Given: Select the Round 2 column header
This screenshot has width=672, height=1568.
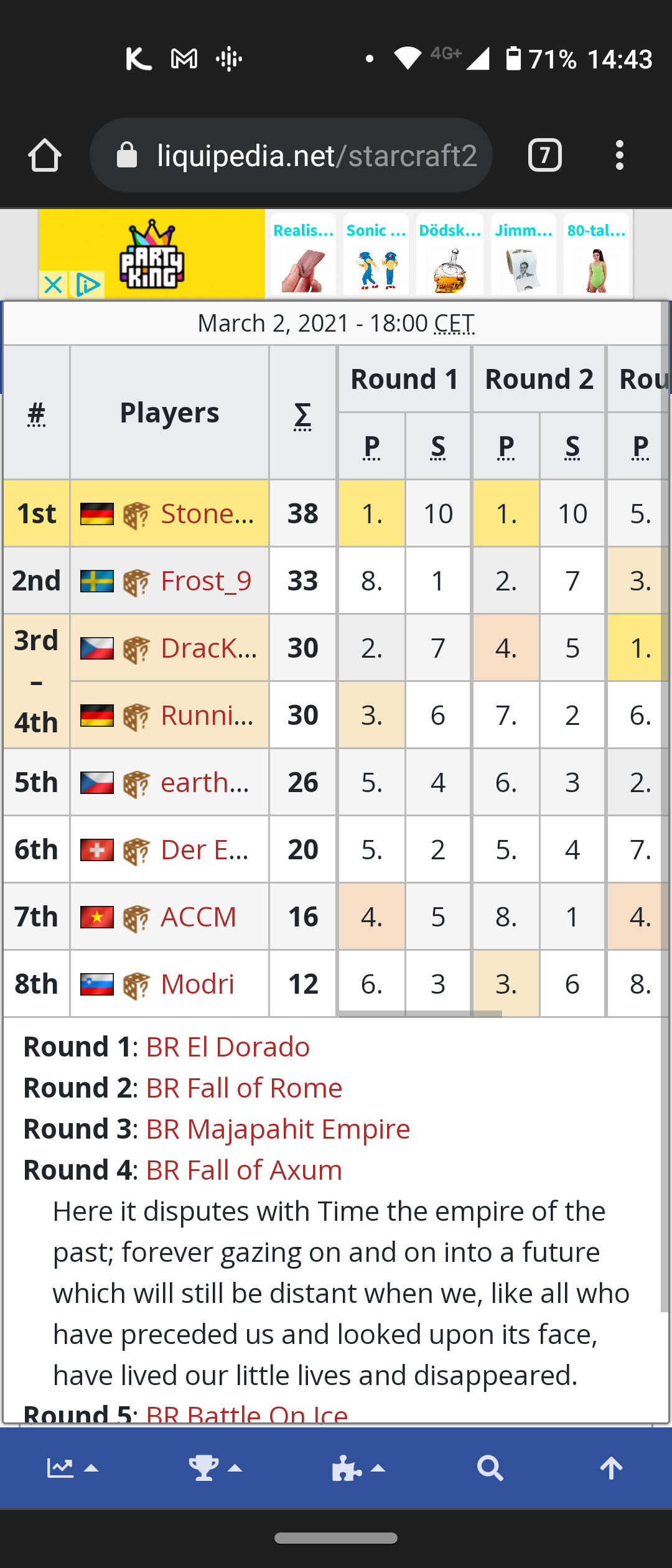Looking at the screenshot, I should 539,378.
